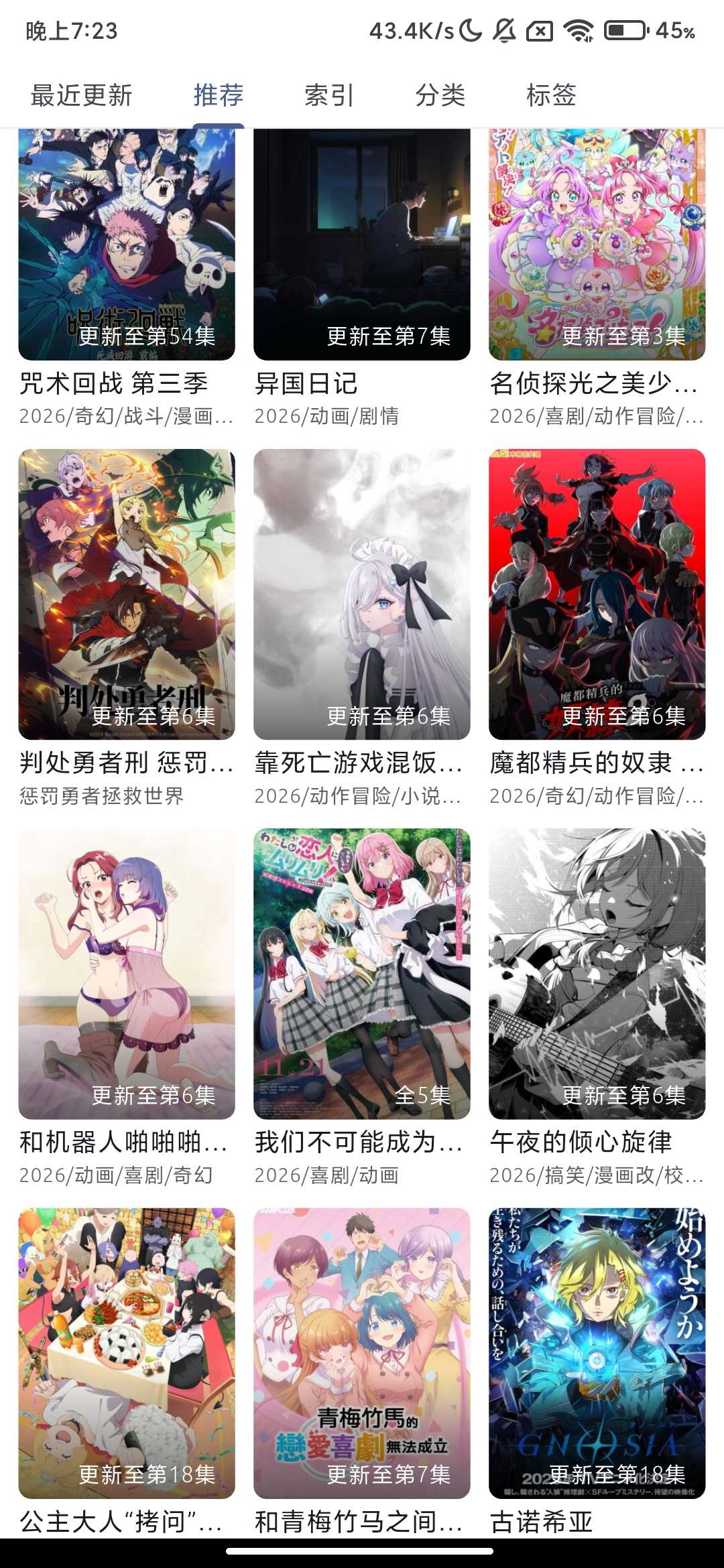Viewport: 724px width, 1568px height.
Task: Switch to the 最近更新 tab
Action: click(81, 95)
